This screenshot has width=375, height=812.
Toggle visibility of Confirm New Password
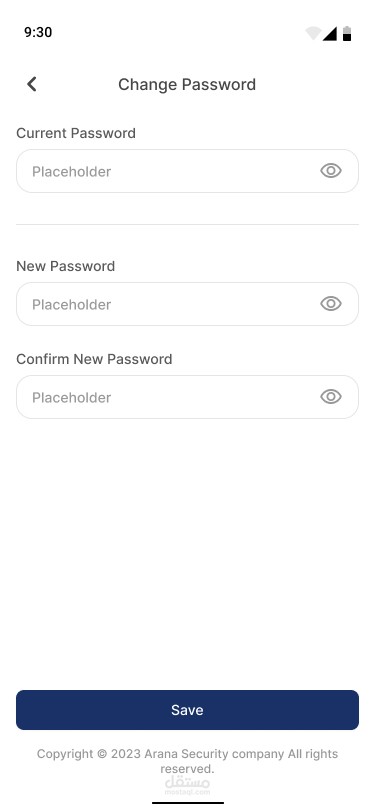click(330, 397)
